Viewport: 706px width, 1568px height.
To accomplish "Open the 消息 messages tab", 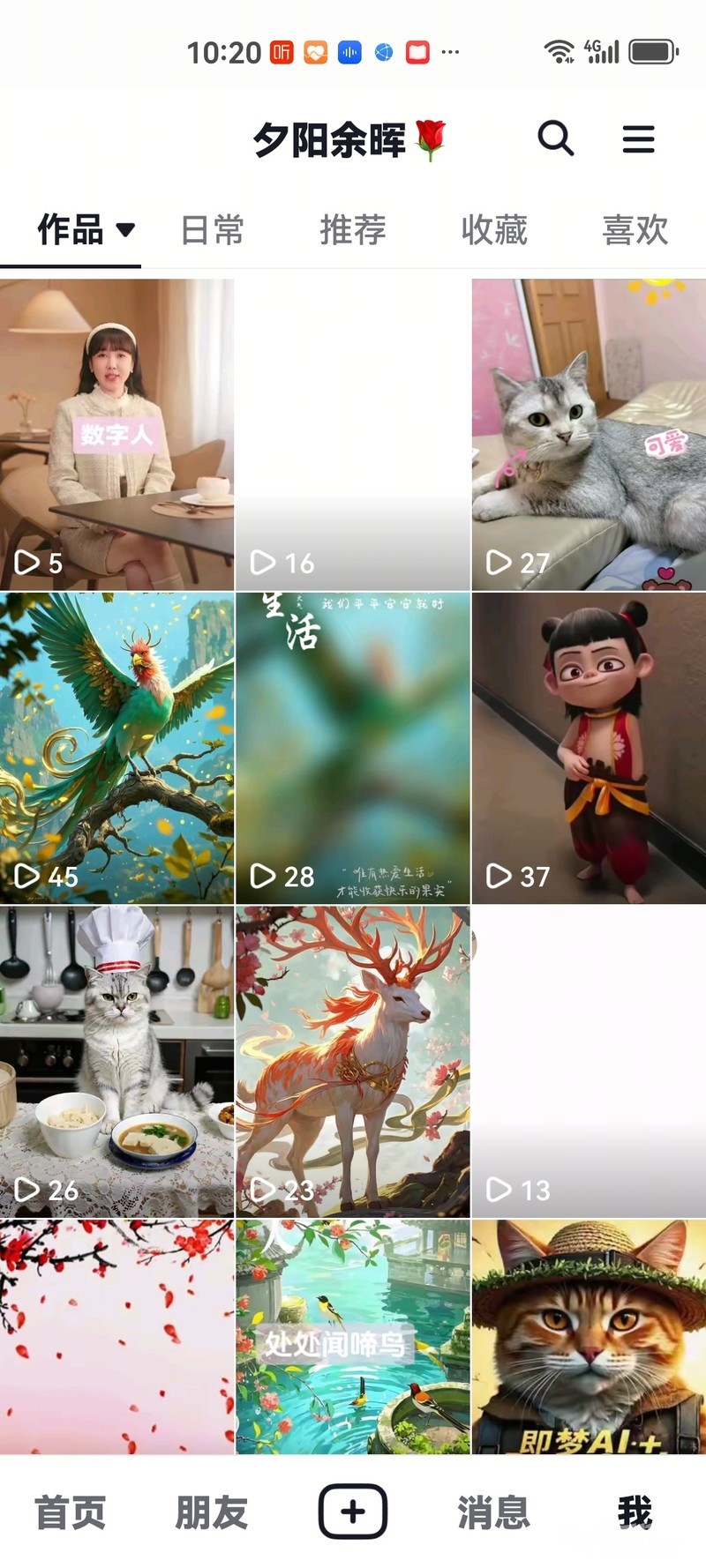I will coord(494,1512).
